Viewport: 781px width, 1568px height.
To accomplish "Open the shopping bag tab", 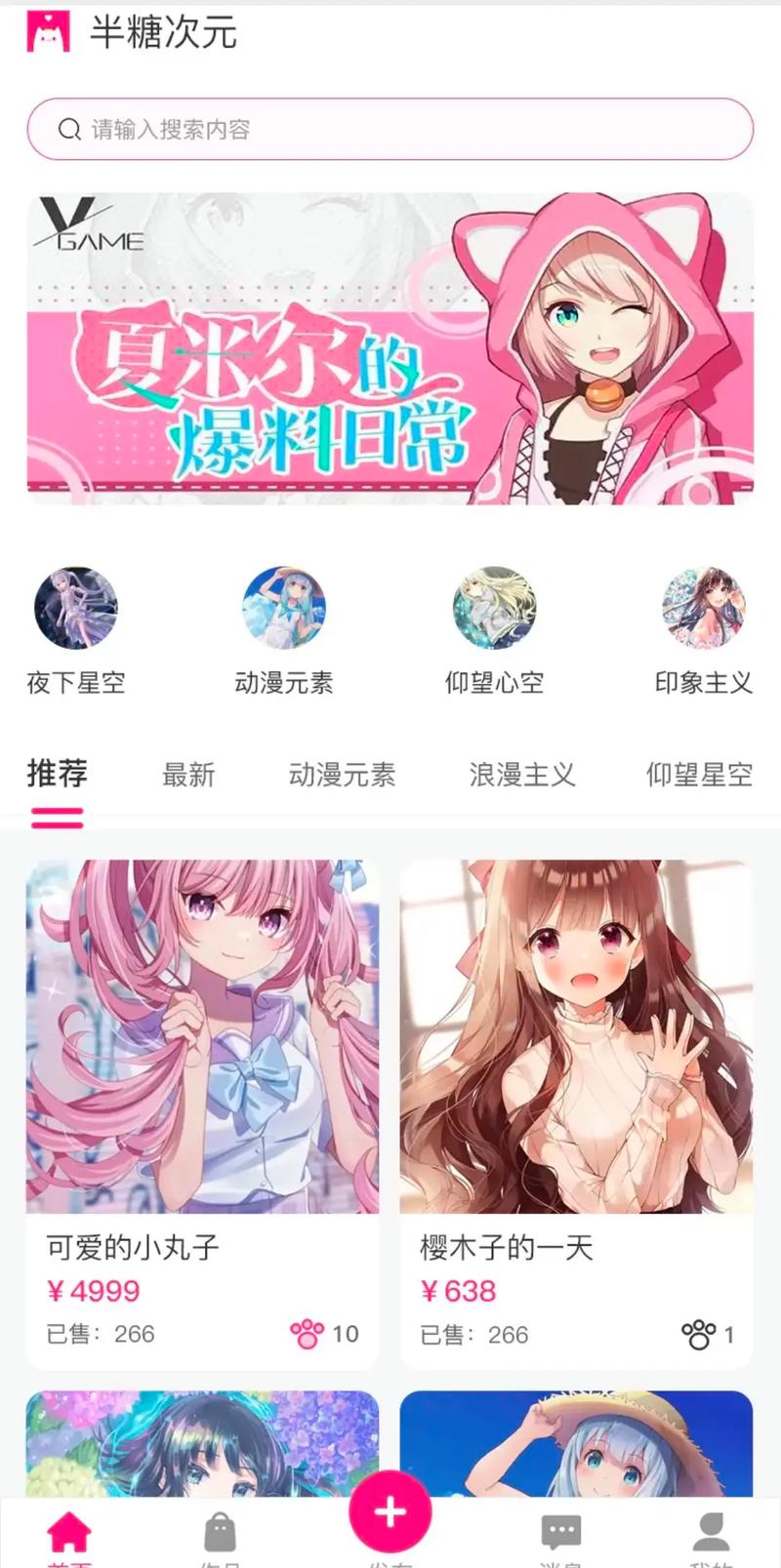I will (221, 1535).
